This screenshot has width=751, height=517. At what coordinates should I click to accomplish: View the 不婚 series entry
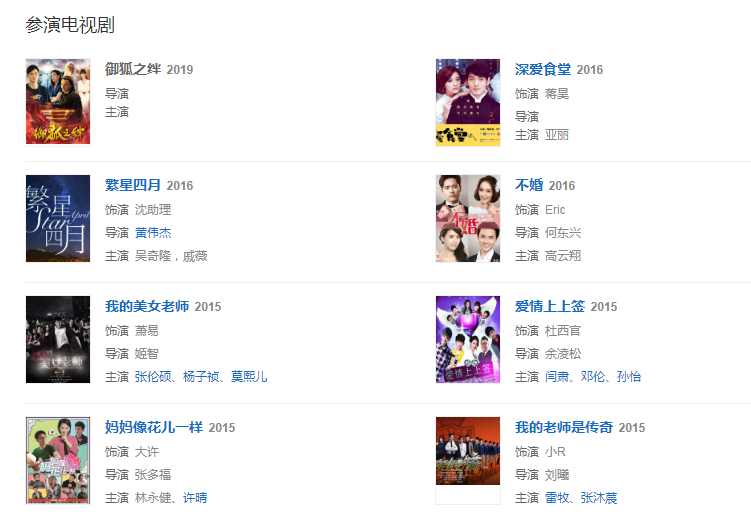(528, 186)
